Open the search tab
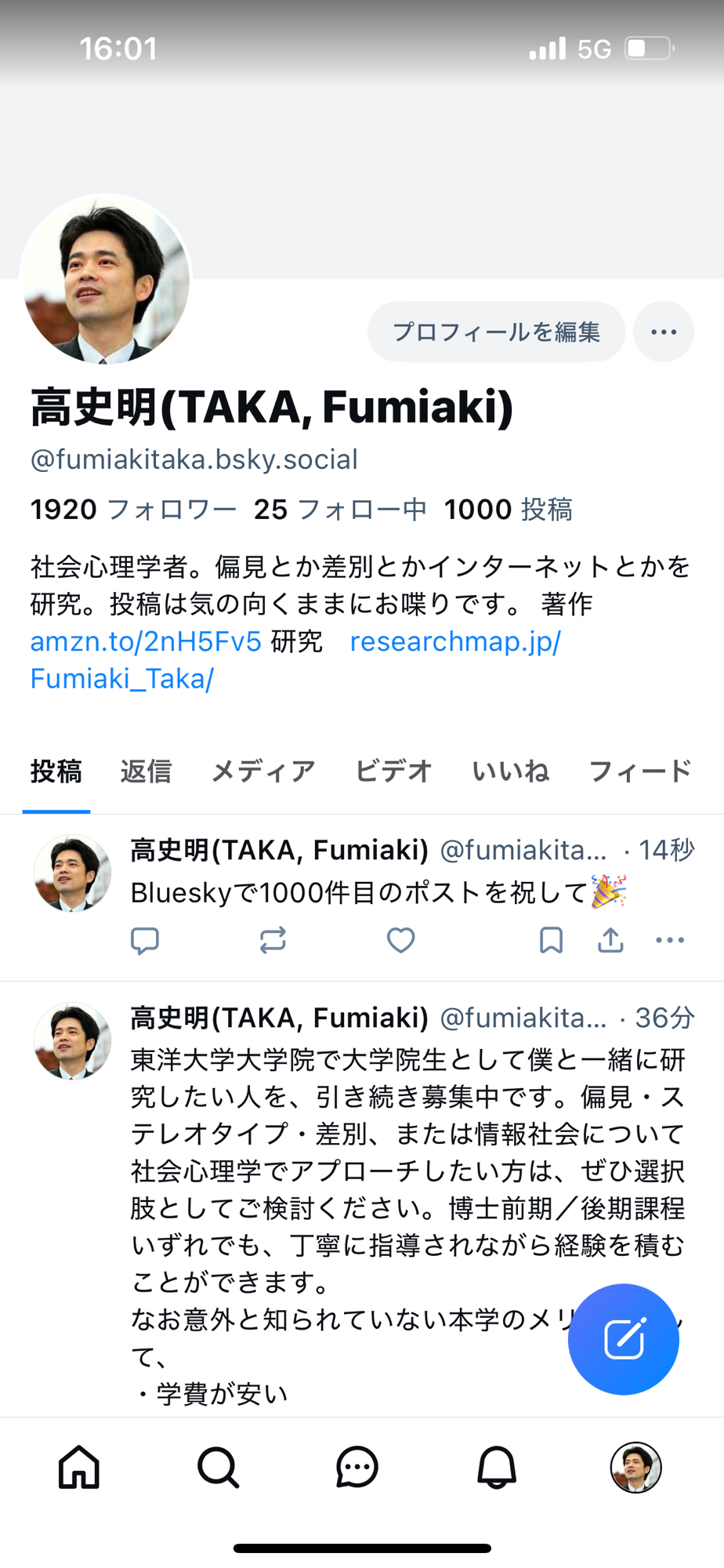The width and height of the screenshot is (724, 1568). pos(219,1467)
